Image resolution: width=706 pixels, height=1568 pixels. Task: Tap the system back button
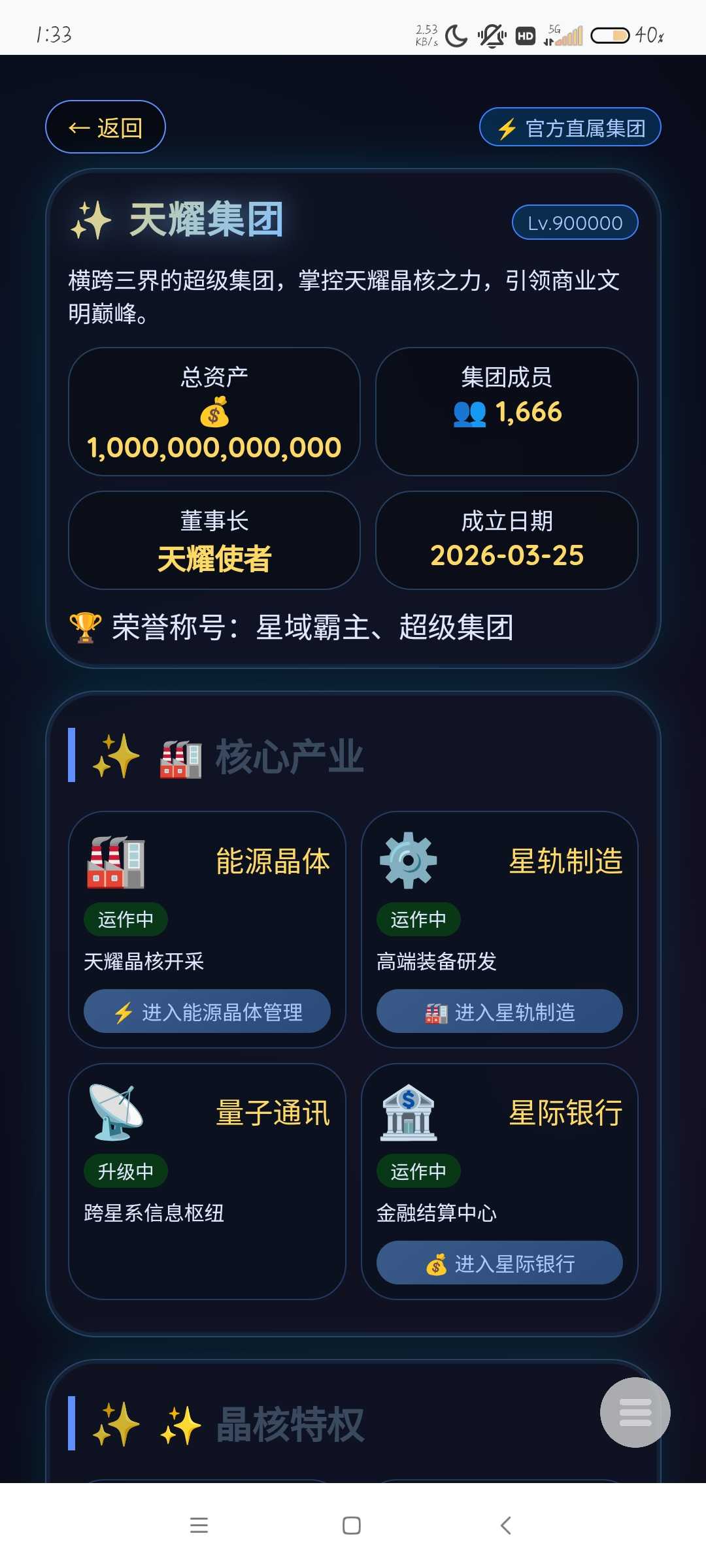pos(505,1525)
